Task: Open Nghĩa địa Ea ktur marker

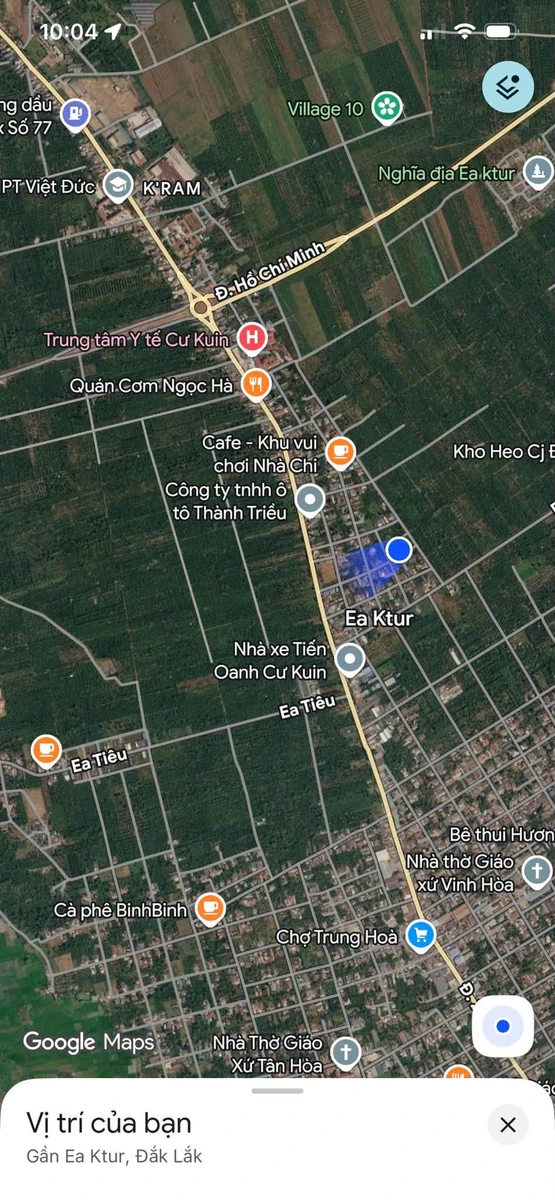Action: pyautogui.click(x=538, y=171)
